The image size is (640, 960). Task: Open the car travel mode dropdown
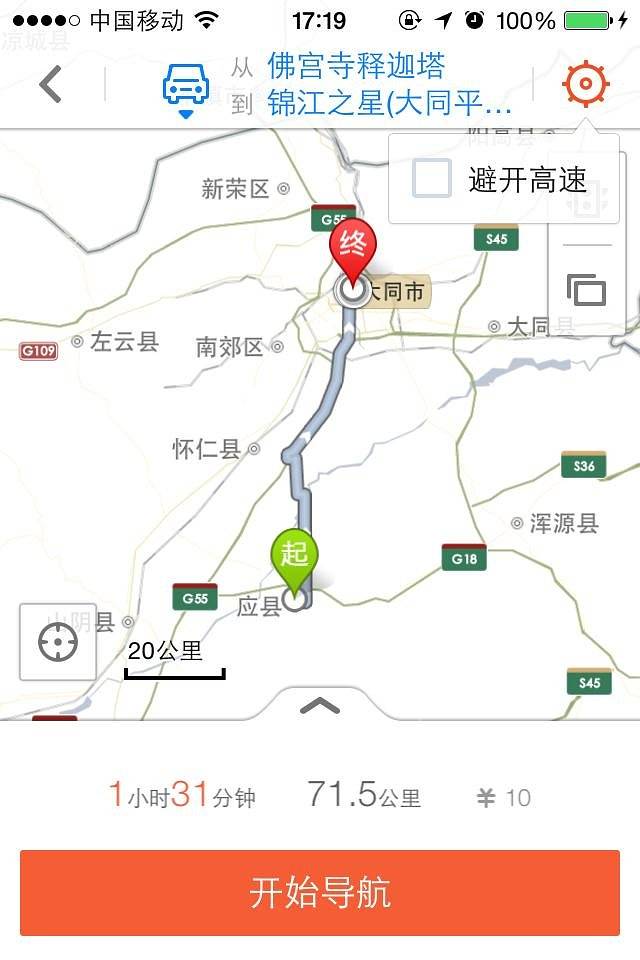click(x=186, y=88)
